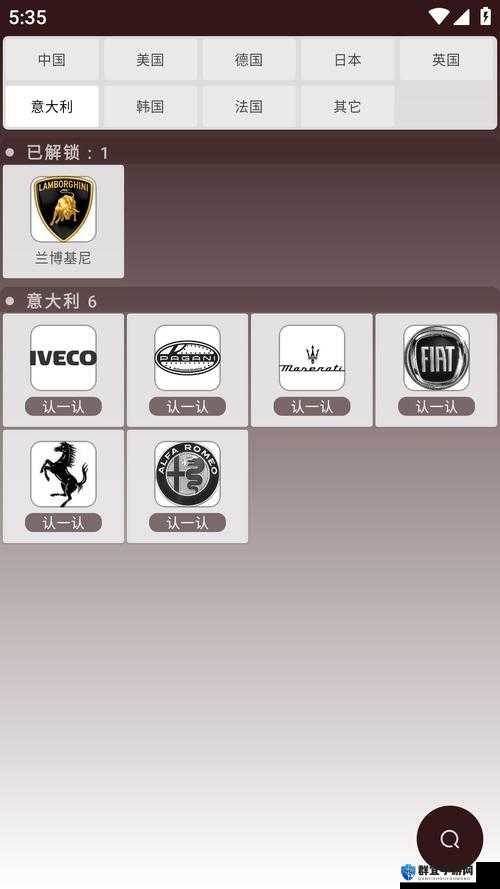Switch to the 韩国 tab
The height and width of the screenshot is (889, 500).
[x=150, y=106]
